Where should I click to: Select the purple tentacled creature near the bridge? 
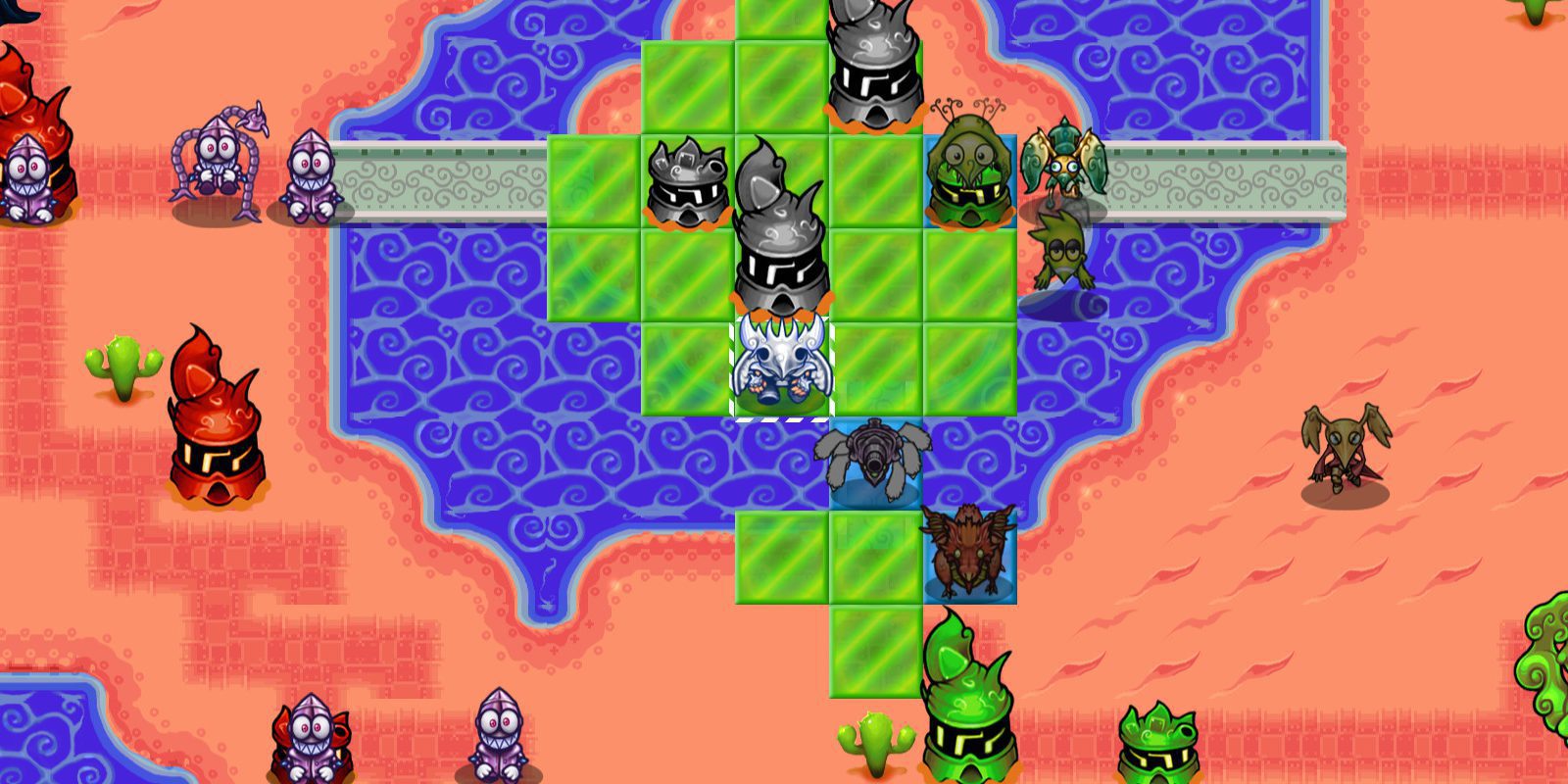(x=219, y=162)
